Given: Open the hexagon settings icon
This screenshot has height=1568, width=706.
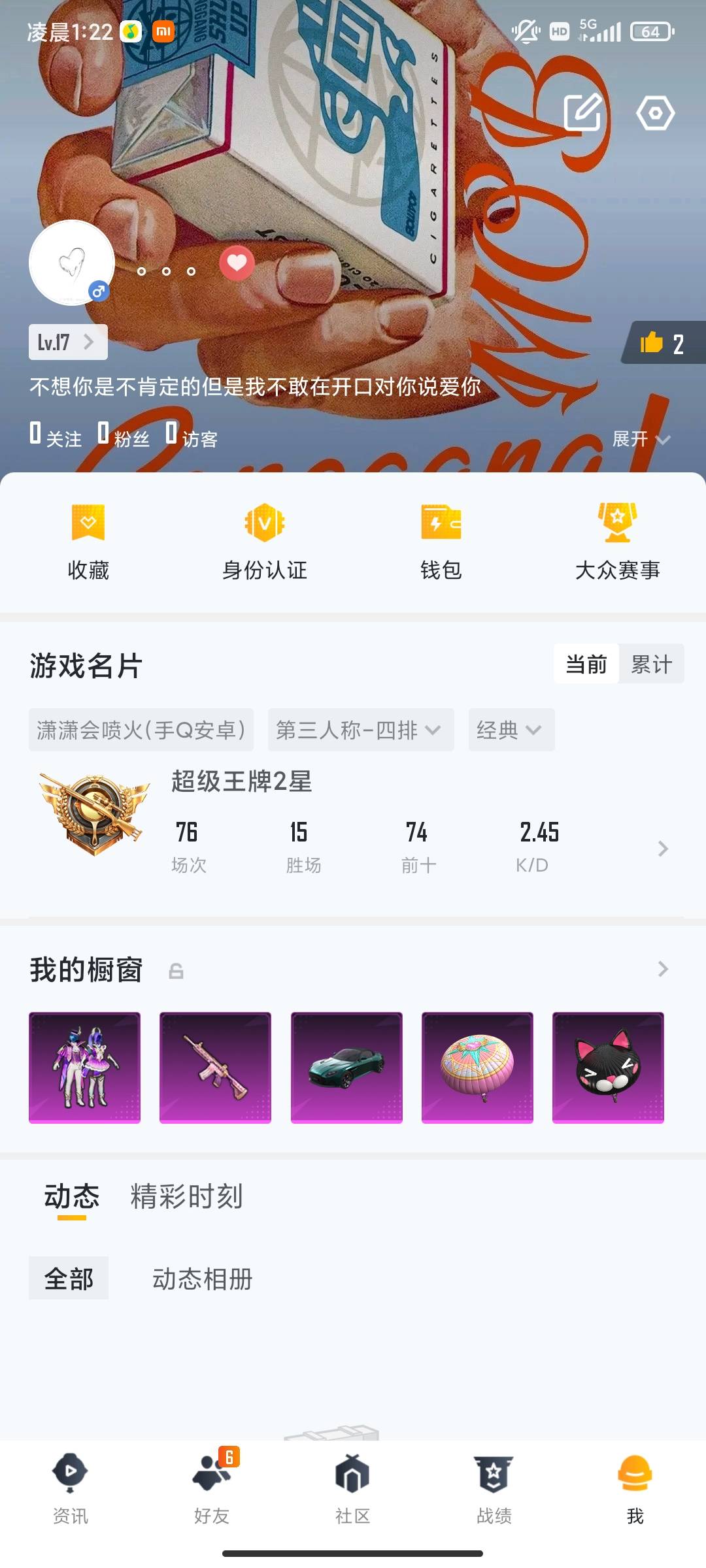Looking at the screenshot, I should click(x=655, y=113).
